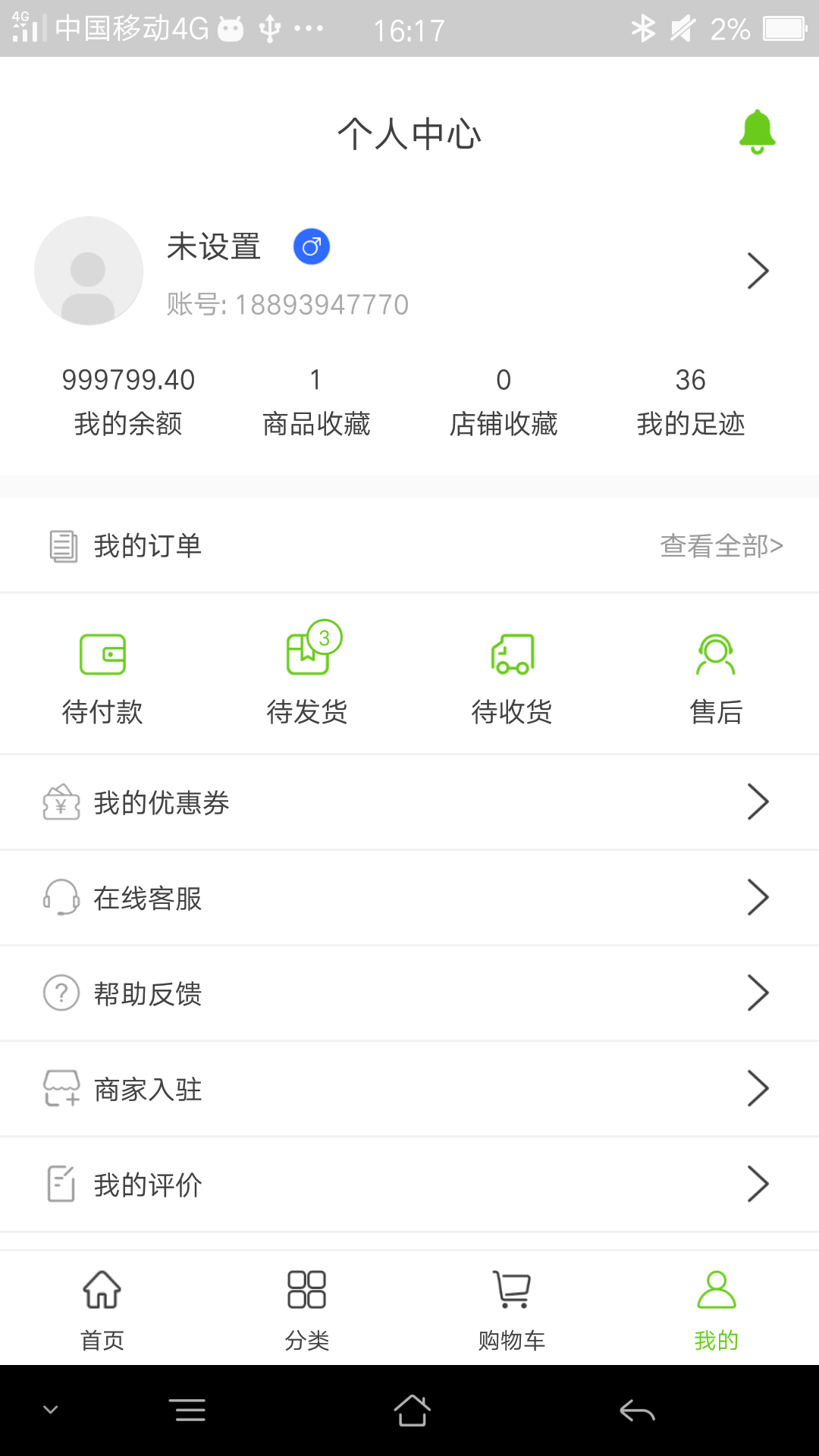Tap the profile avatar placeholder
The height and width of the screenshot is (1456, 819).
tap(88, 271)
